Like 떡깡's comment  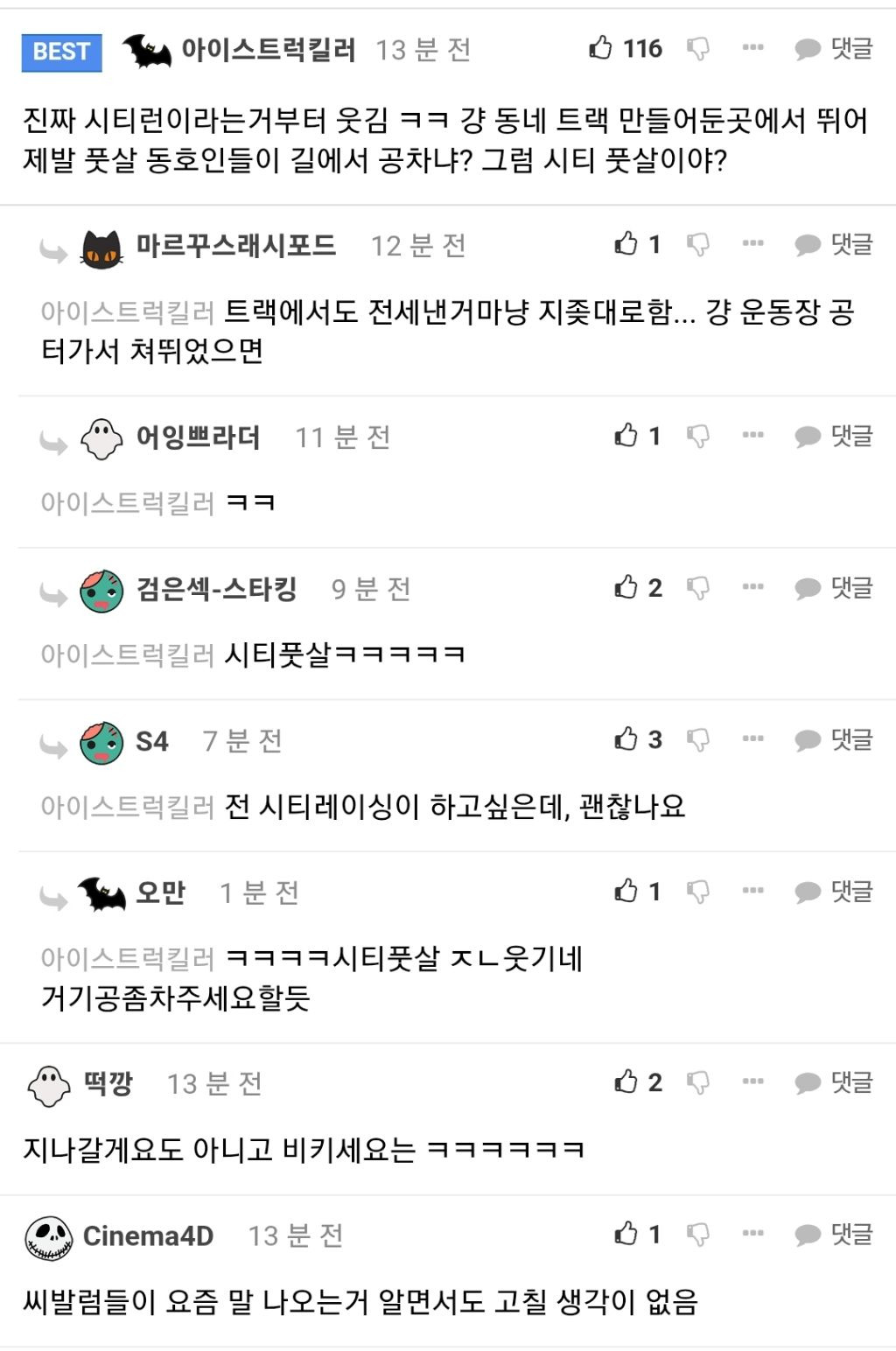click(626, 1082)
